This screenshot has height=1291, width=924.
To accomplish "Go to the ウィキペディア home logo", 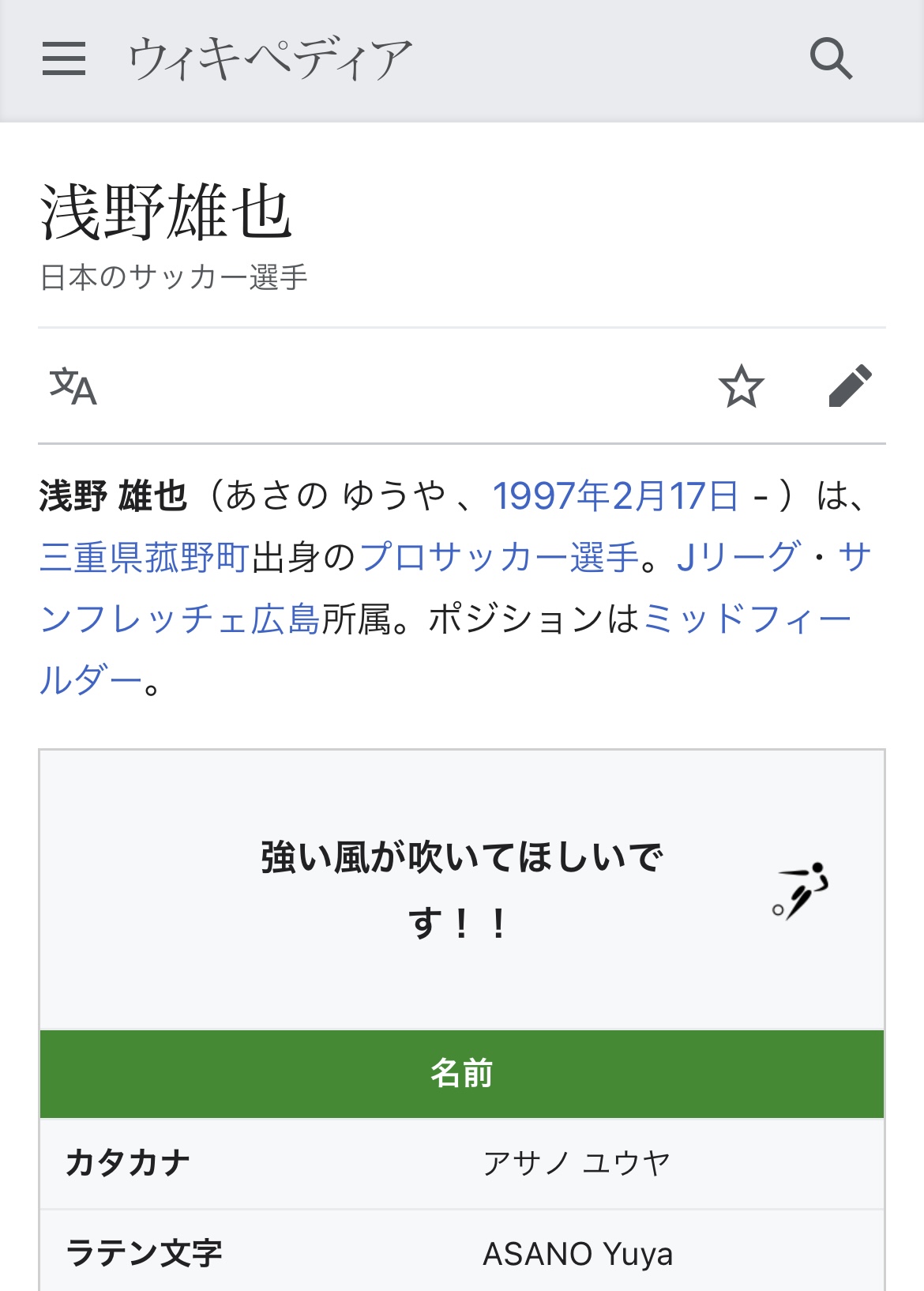I will tap(270, 59).
